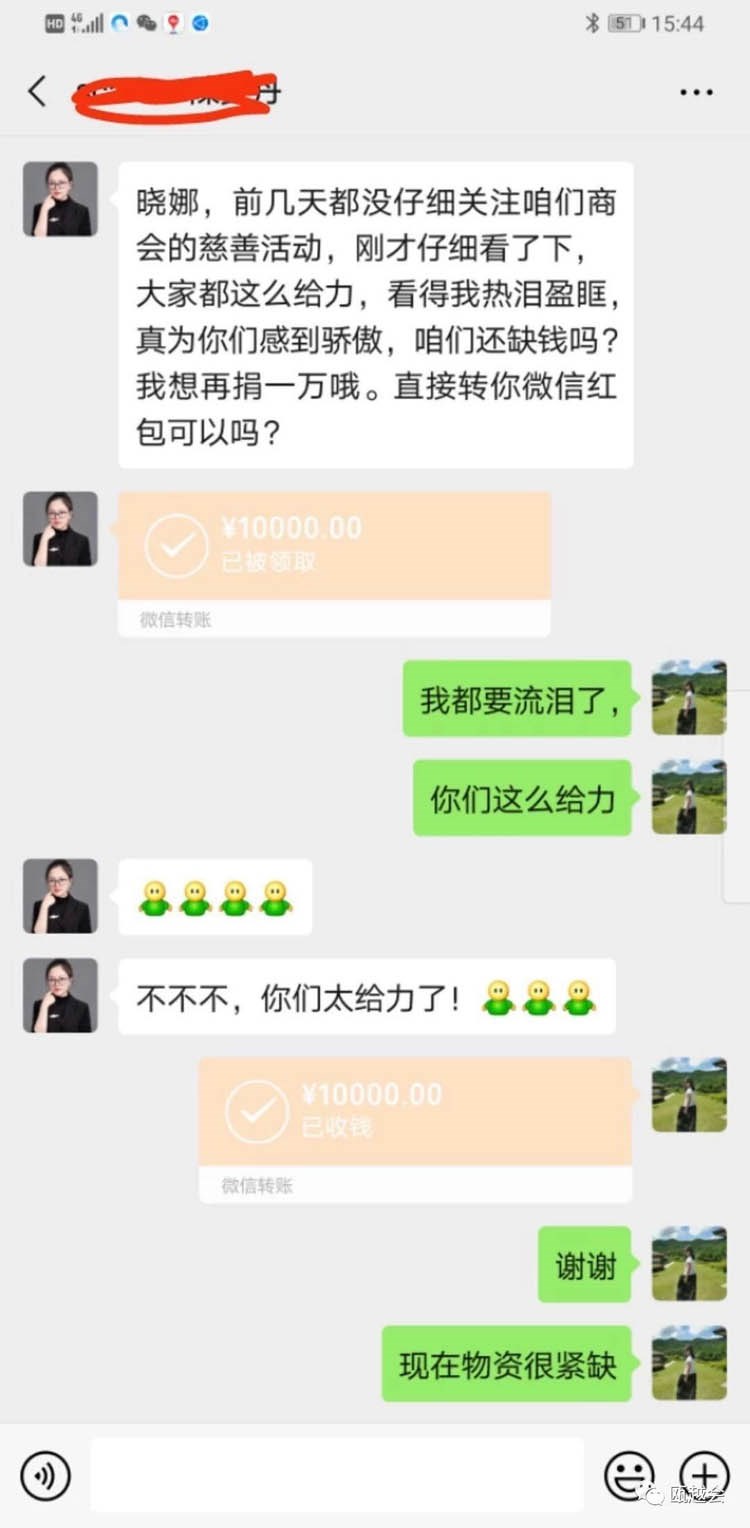This screenshot has width=750, height=1528.
Task: Switch to voice message input
Action: tap(46, 1475)
